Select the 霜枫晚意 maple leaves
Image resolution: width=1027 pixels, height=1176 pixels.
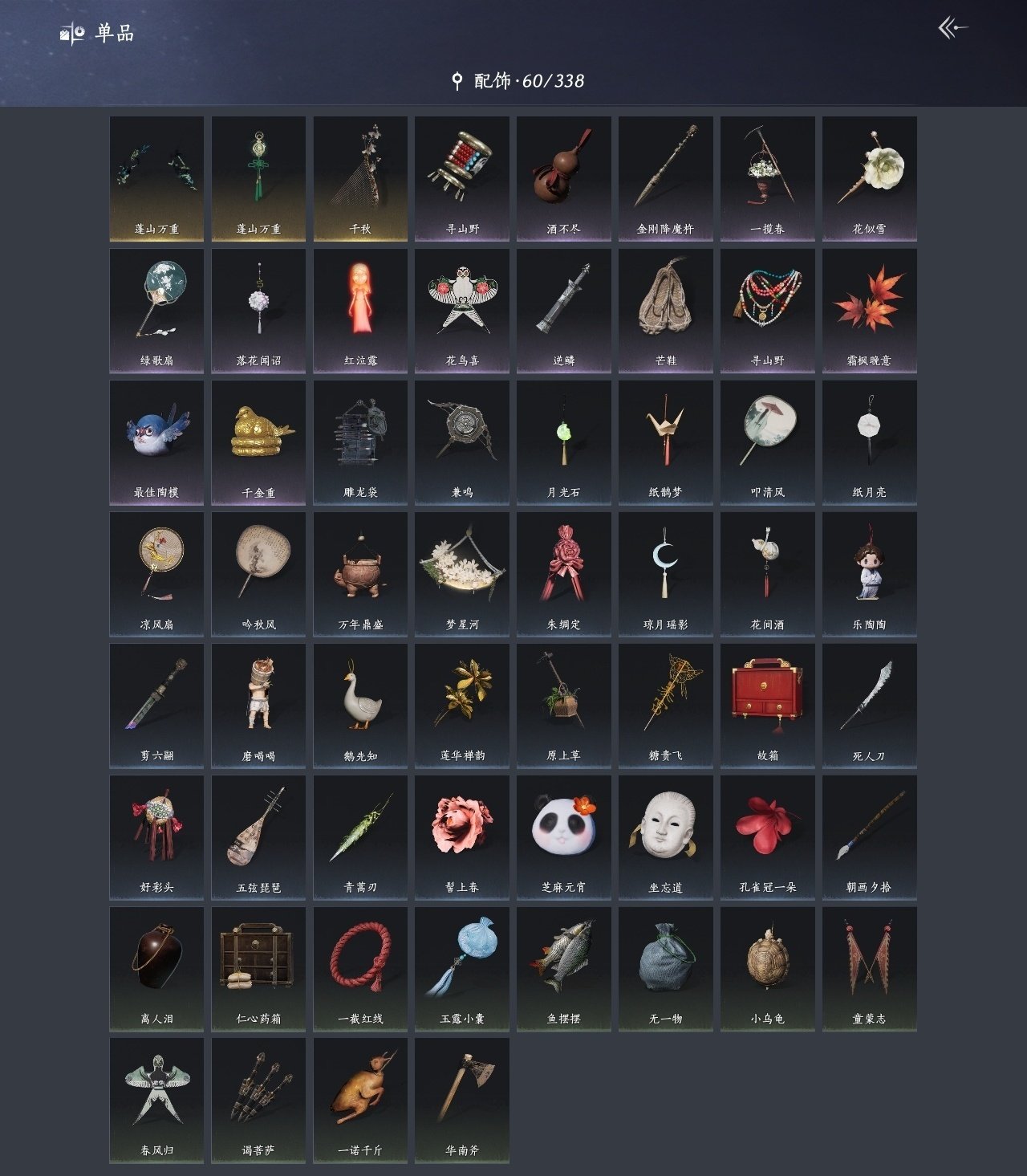869,310
